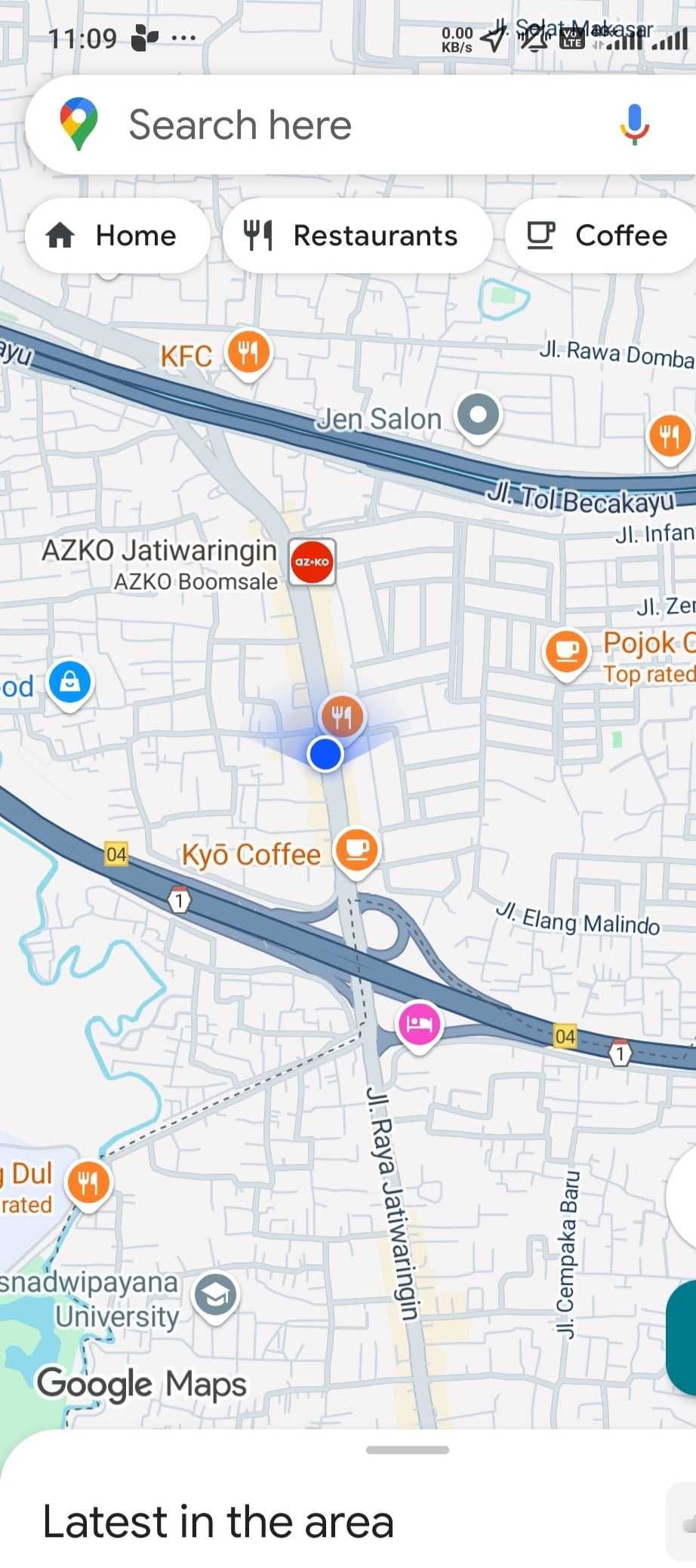Expand the Latest in the area sheet

408,1450
